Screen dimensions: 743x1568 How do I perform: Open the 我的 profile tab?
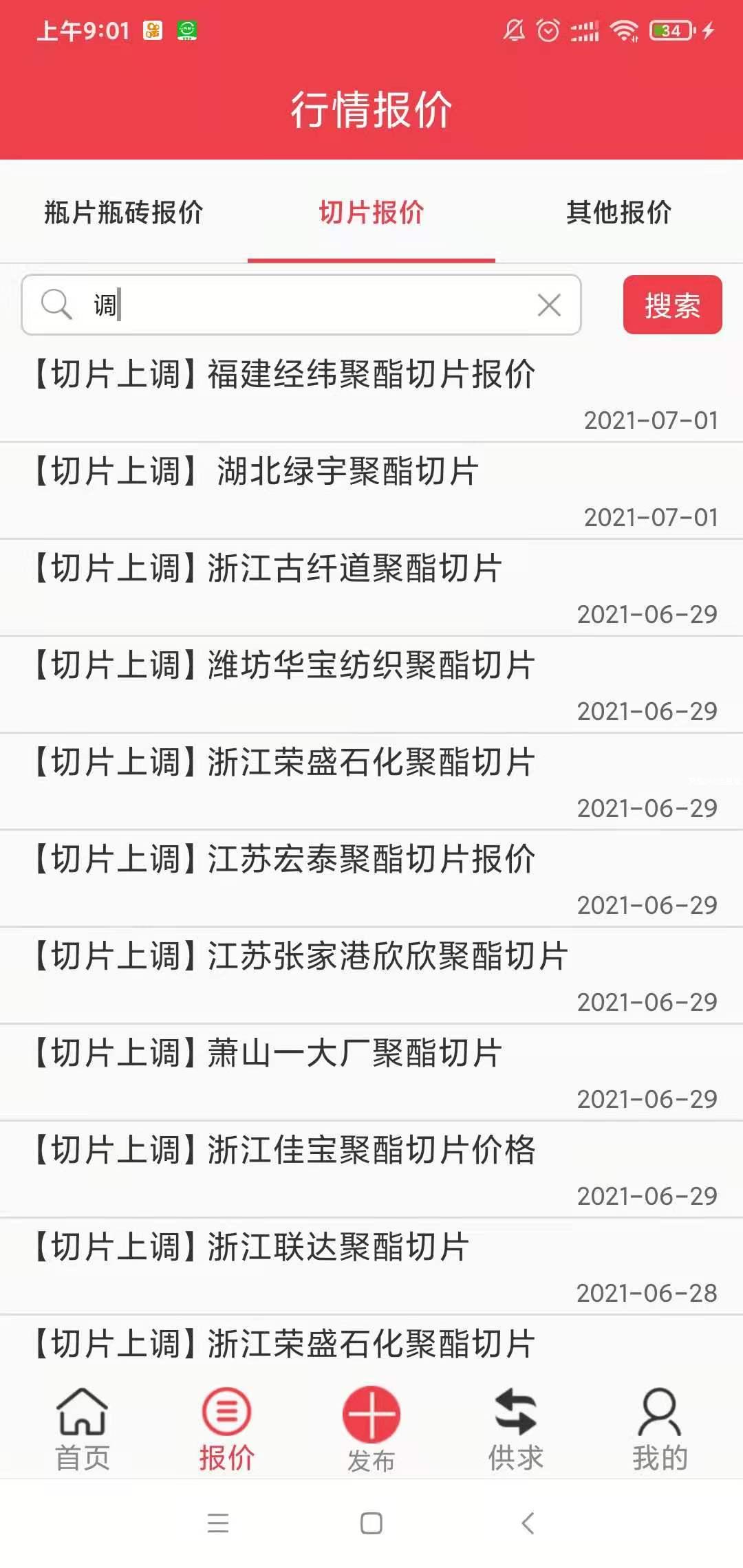[660, 1428]
